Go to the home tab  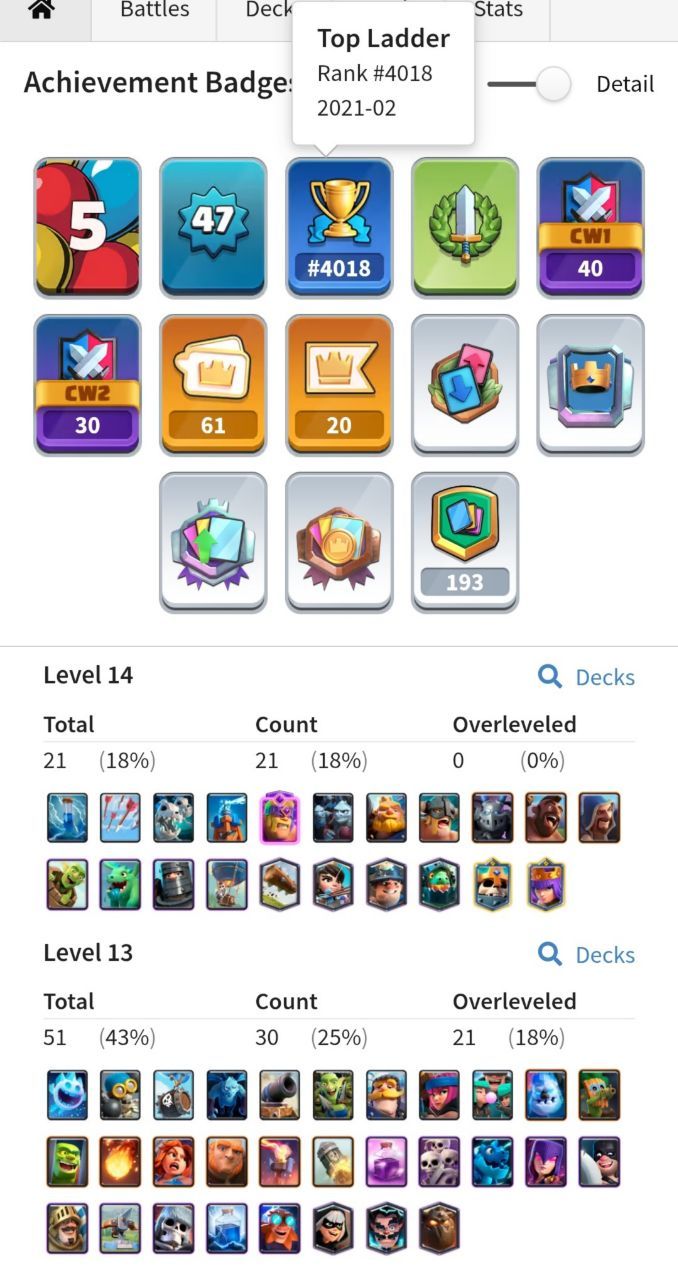[41, 12]
